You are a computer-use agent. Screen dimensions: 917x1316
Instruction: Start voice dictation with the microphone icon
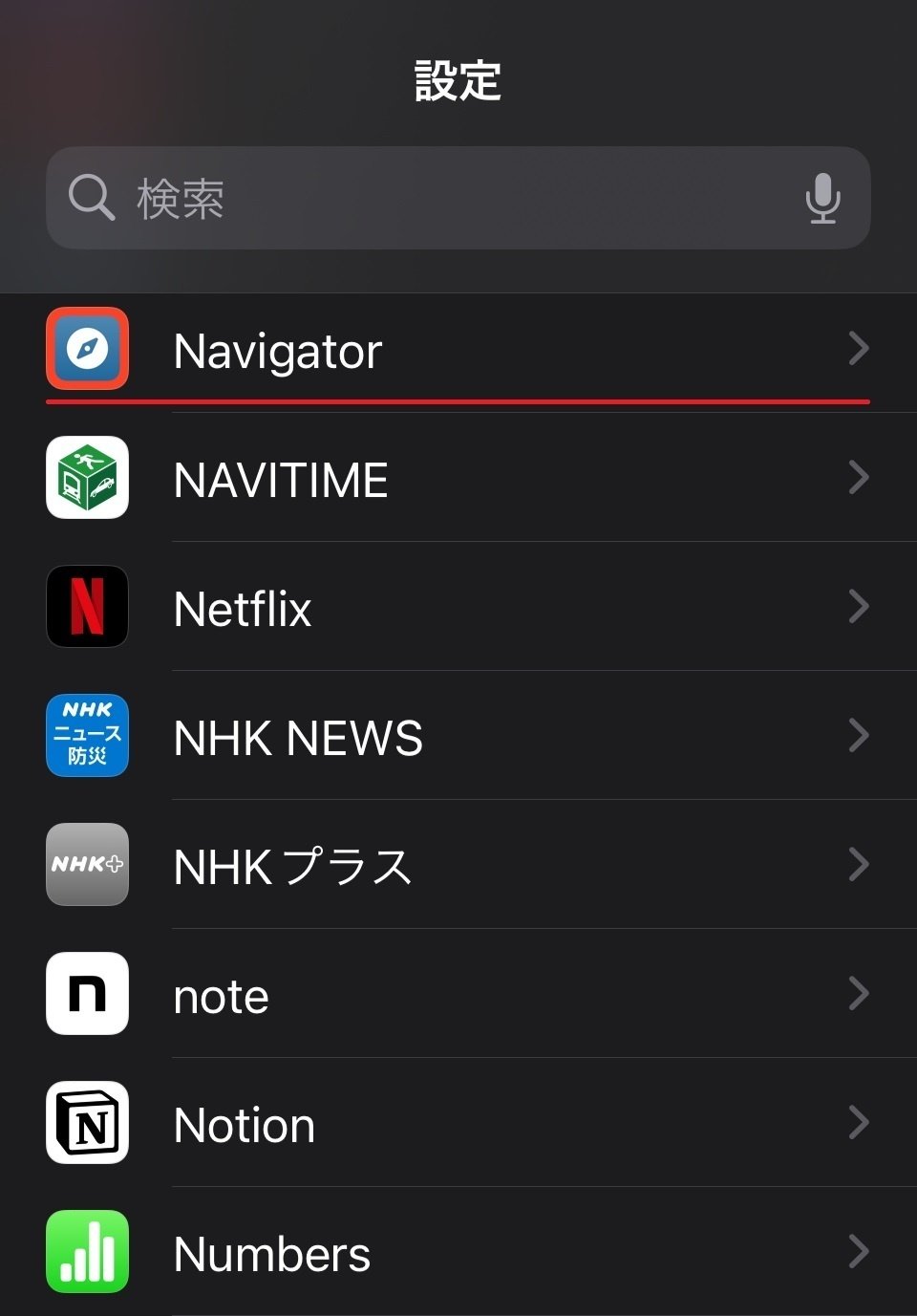[822, 198]
